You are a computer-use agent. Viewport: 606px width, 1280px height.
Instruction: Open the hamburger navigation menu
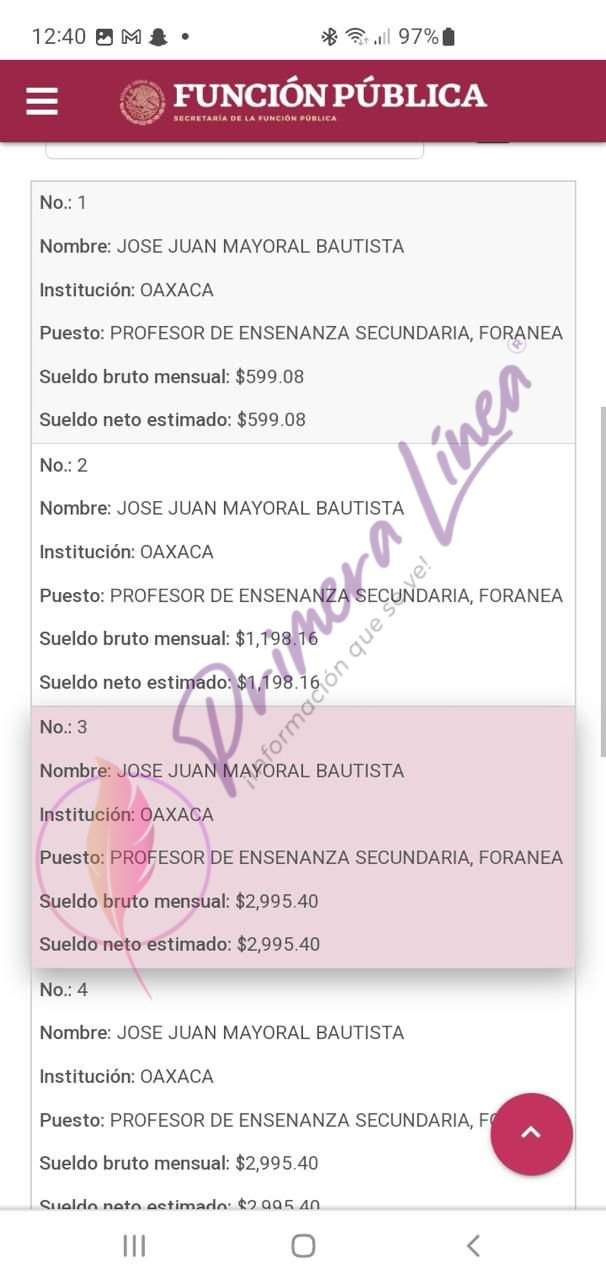(42, 101)
